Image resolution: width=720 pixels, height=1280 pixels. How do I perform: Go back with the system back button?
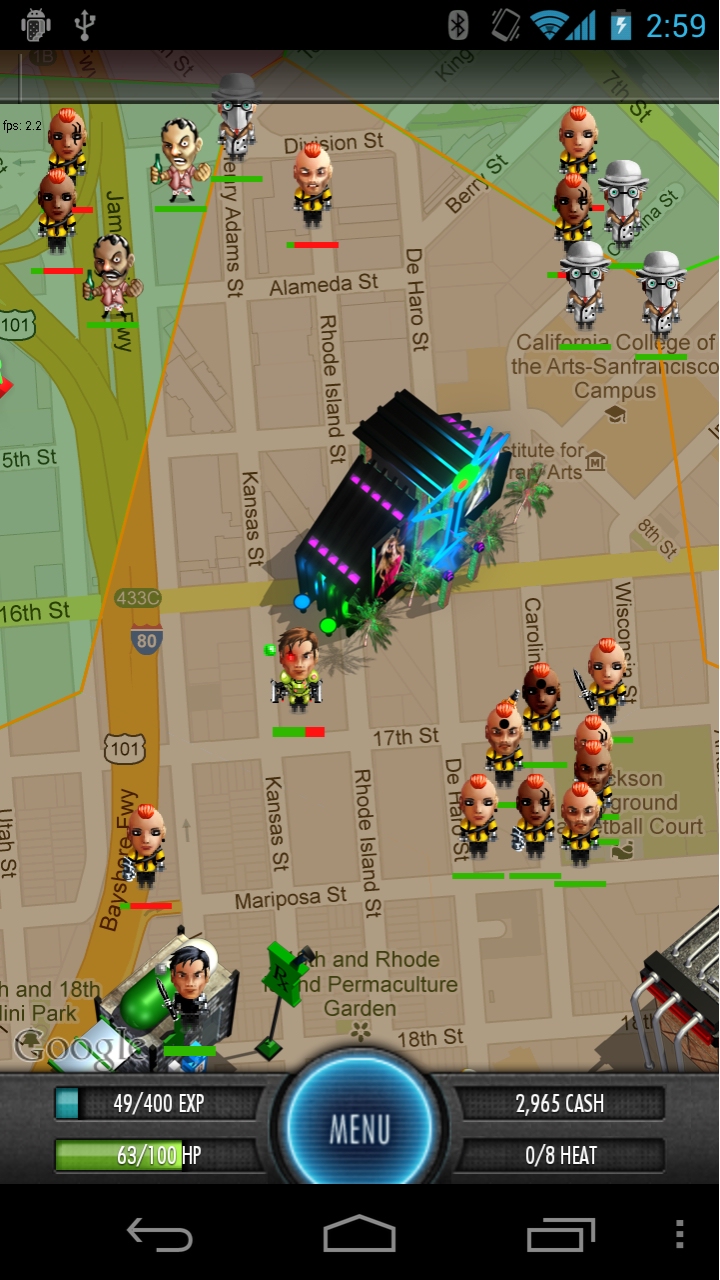160,1235
